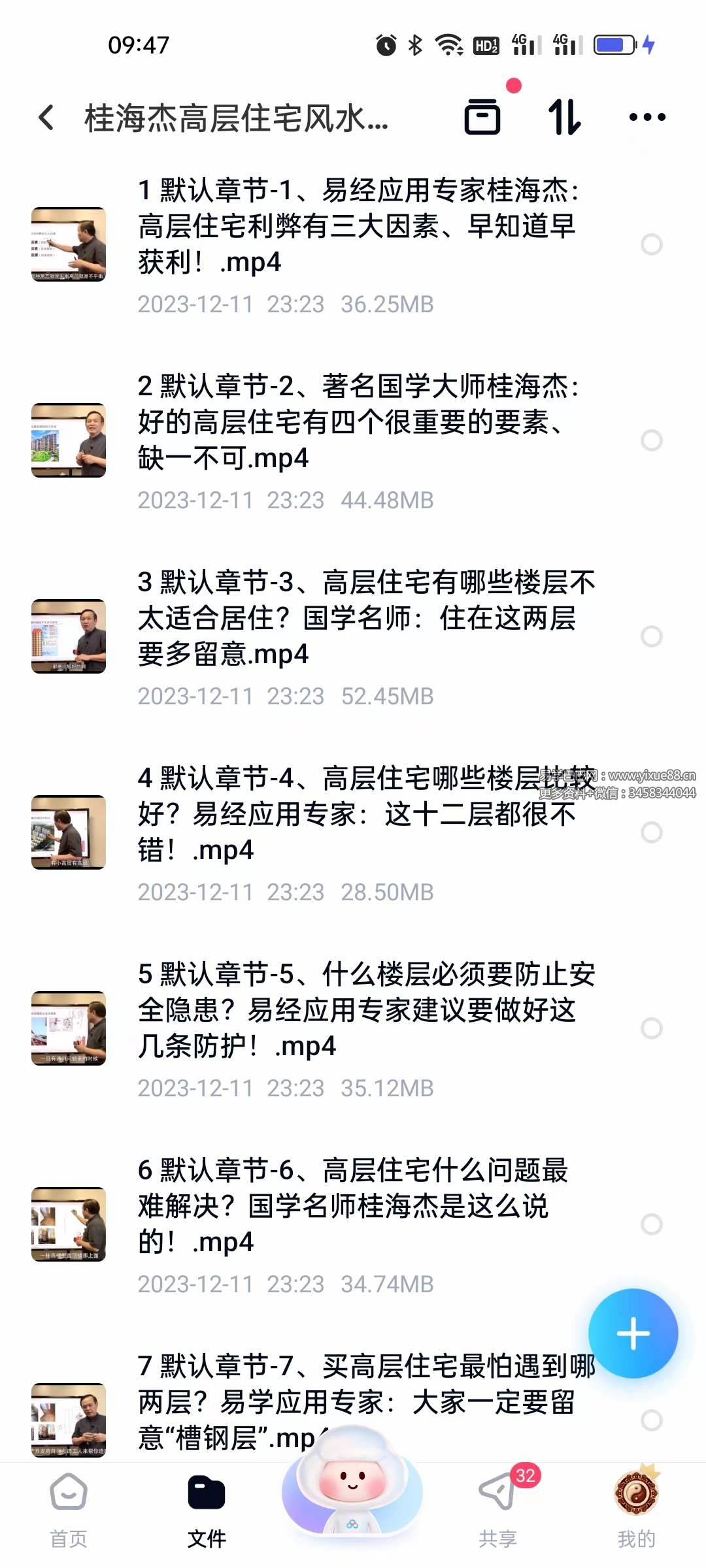Viewport: 706px width, 1568px height.
Task: Open the transfer list box icon
Action: pos(482,117)
